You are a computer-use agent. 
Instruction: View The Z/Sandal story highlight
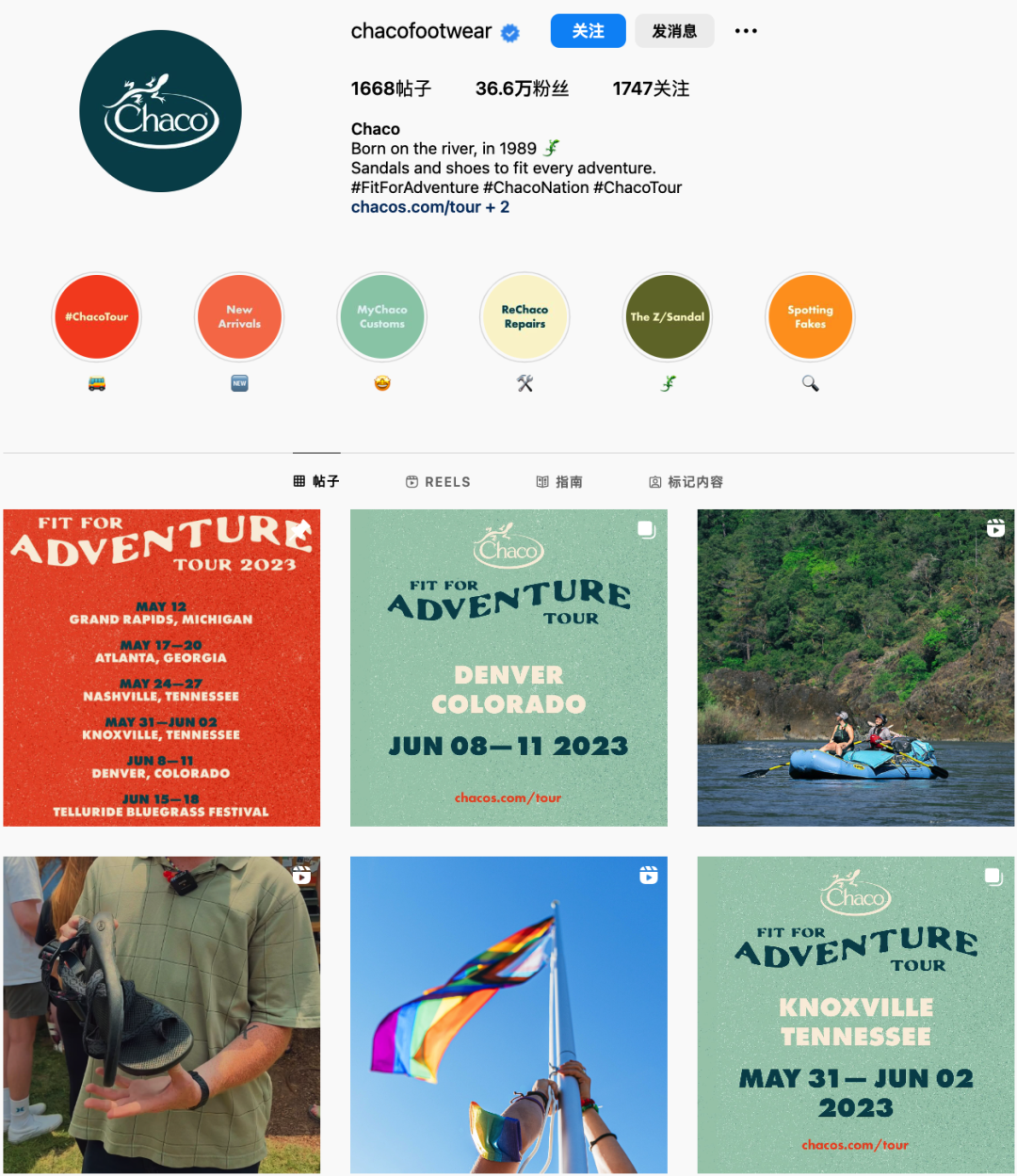(668, 317)
